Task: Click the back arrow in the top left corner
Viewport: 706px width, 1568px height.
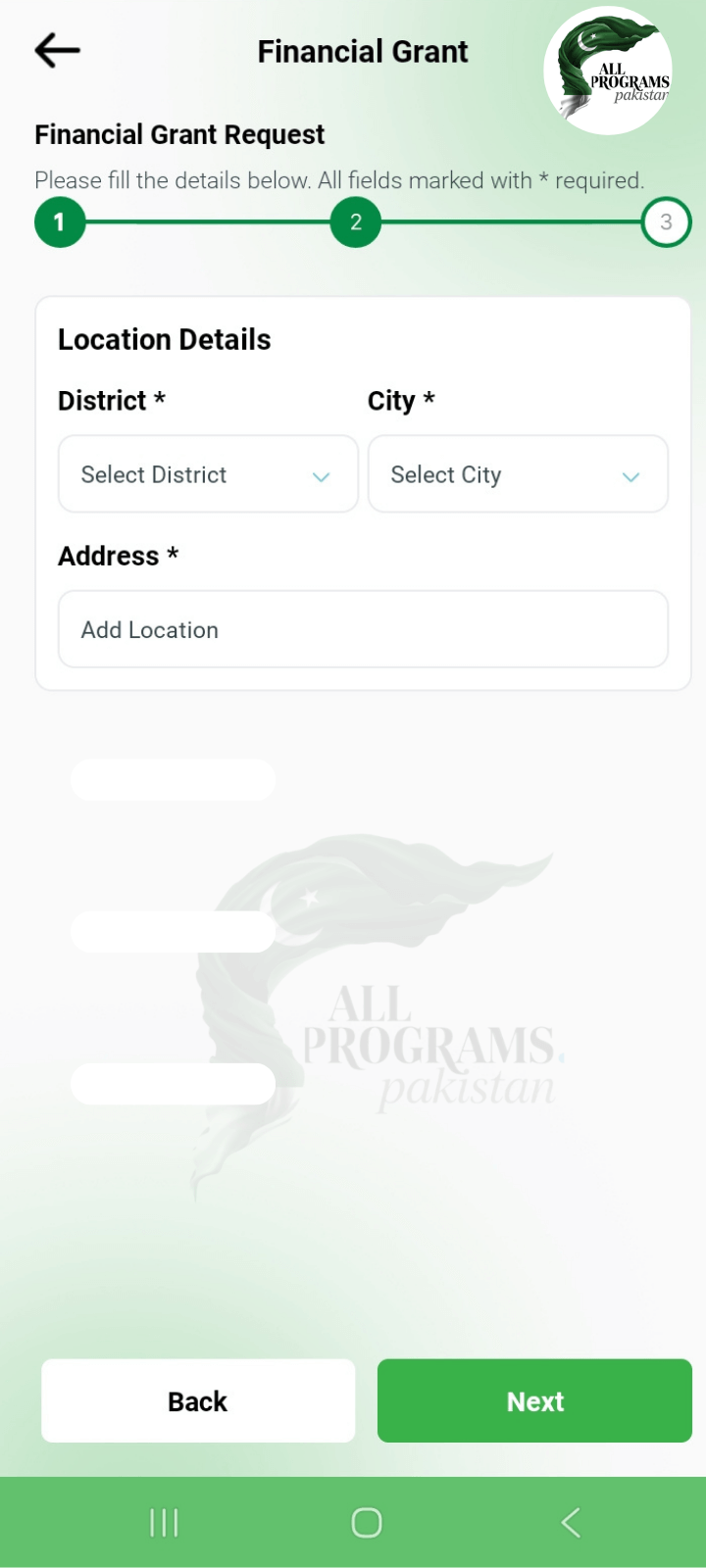Action: 56,49
